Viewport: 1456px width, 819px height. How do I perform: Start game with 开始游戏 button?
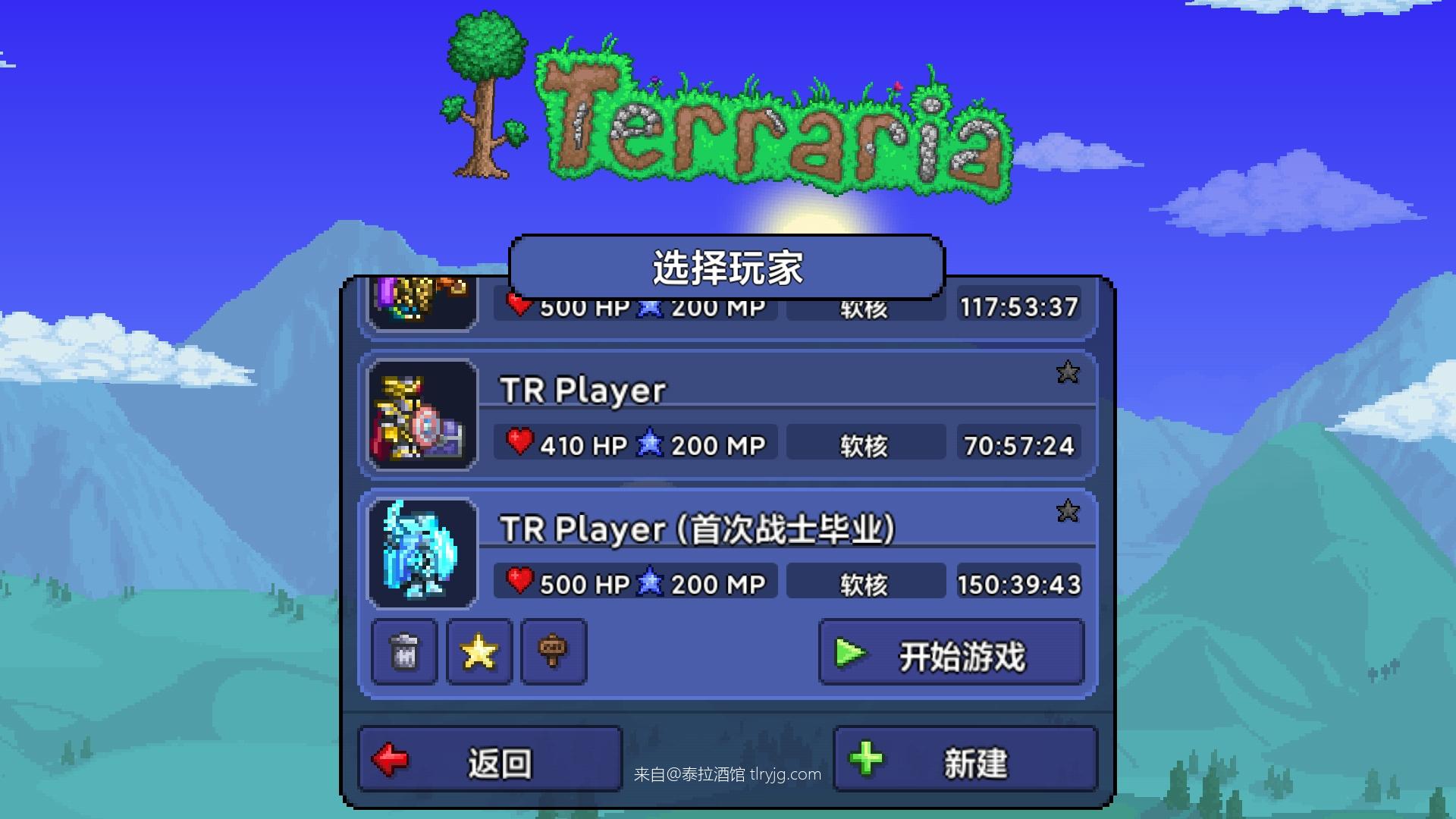tap(951, 653)
